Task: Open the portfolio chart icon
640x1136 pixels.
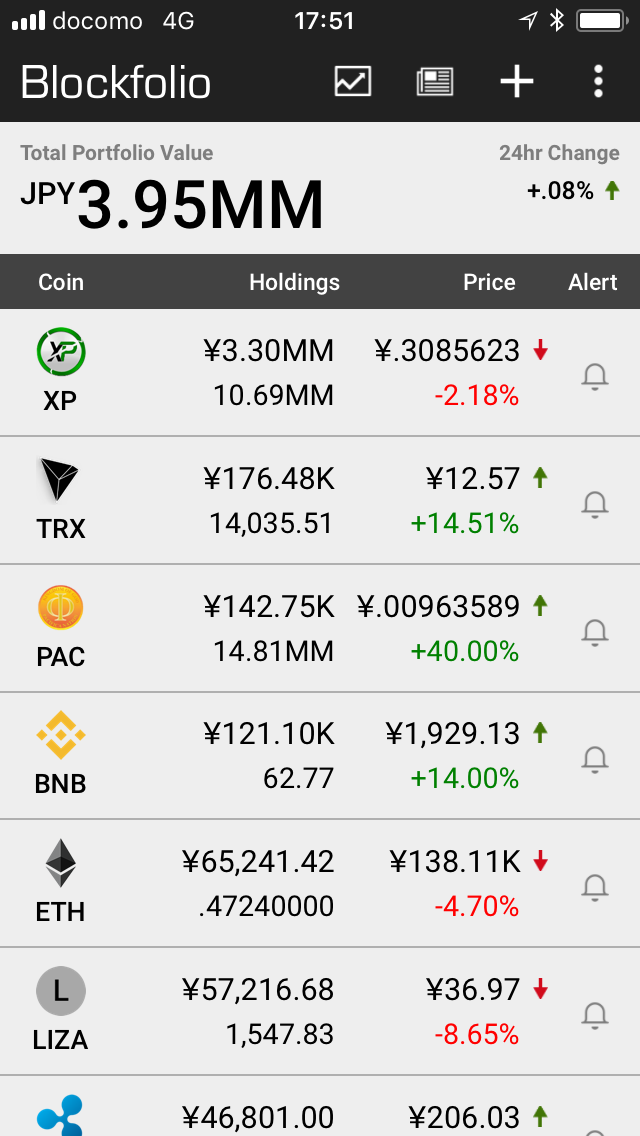Action: [x=353, y=81]
